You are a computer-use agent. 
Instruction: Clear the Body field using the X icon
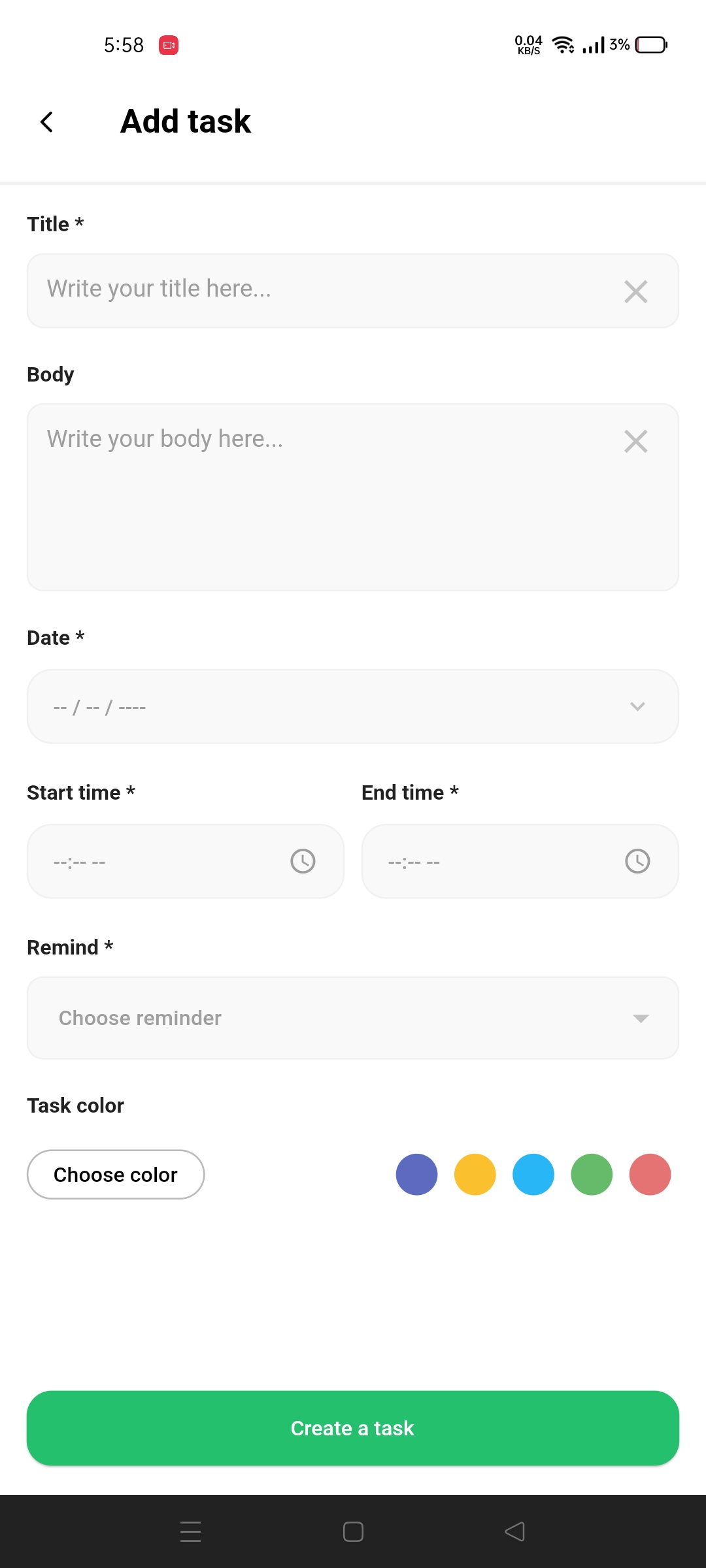coord(635,441)
